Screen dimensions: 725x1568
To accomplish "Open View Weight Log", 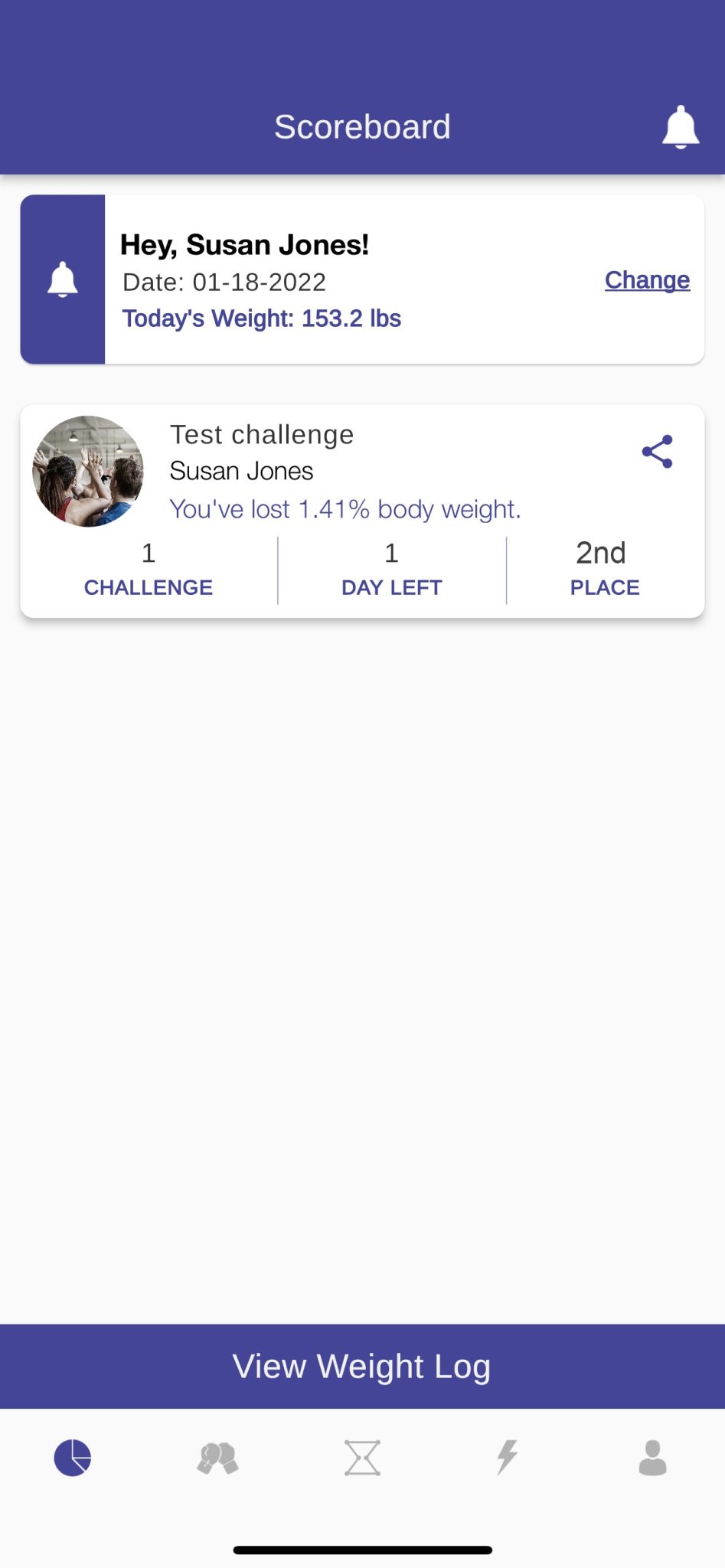I will (362, 1367).
